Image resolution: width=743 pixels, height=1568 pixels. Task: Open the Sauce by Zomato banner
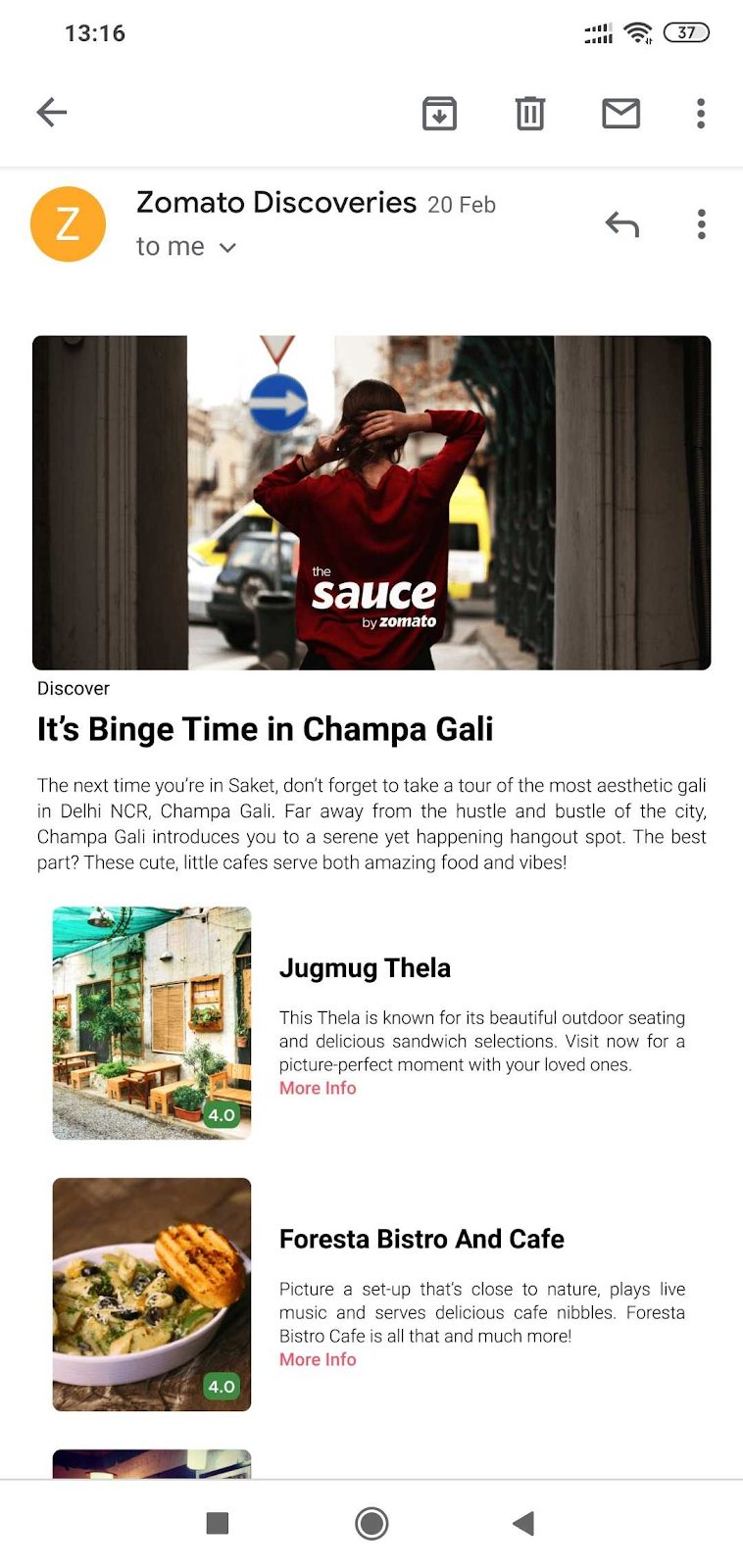pos(371,503)
